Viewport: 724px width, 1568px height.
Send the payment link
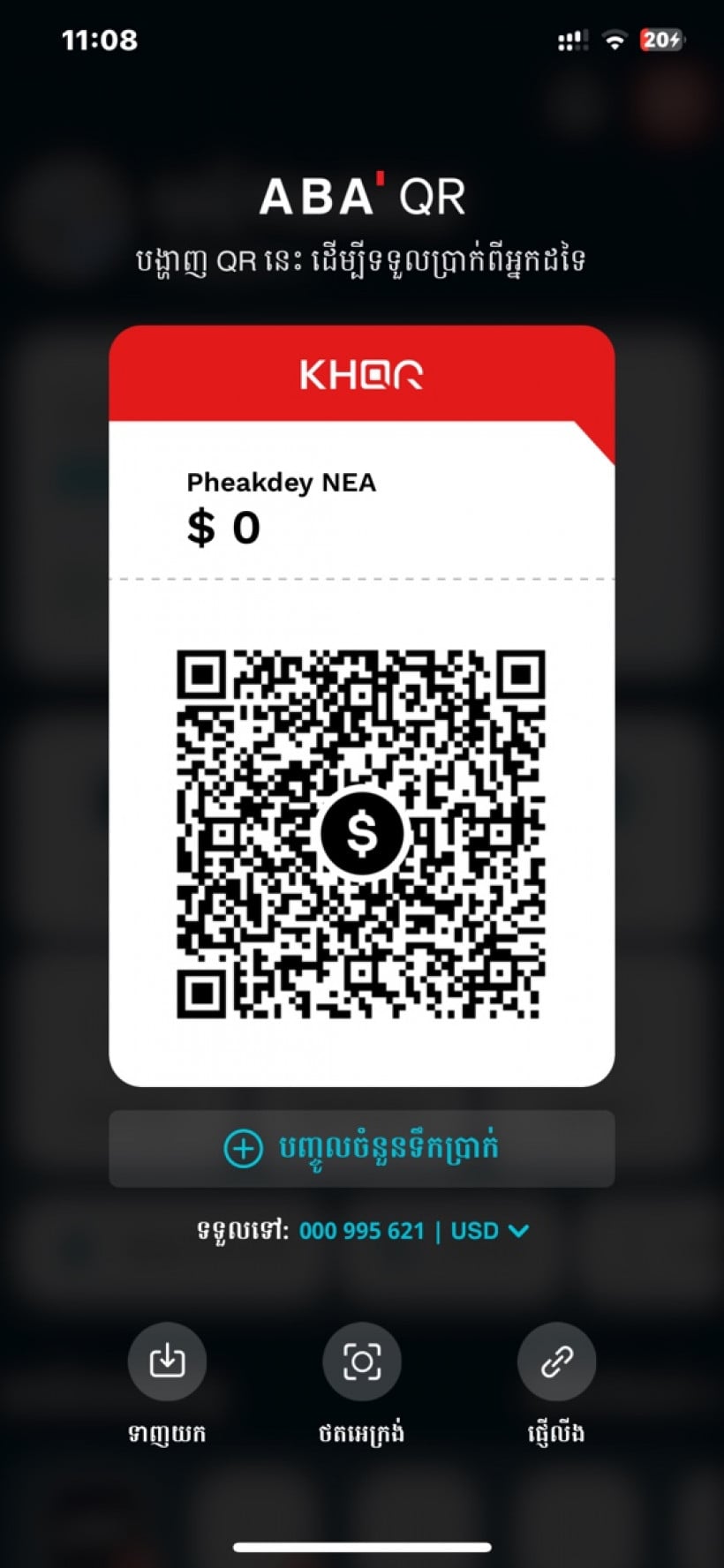(556, 1362)
